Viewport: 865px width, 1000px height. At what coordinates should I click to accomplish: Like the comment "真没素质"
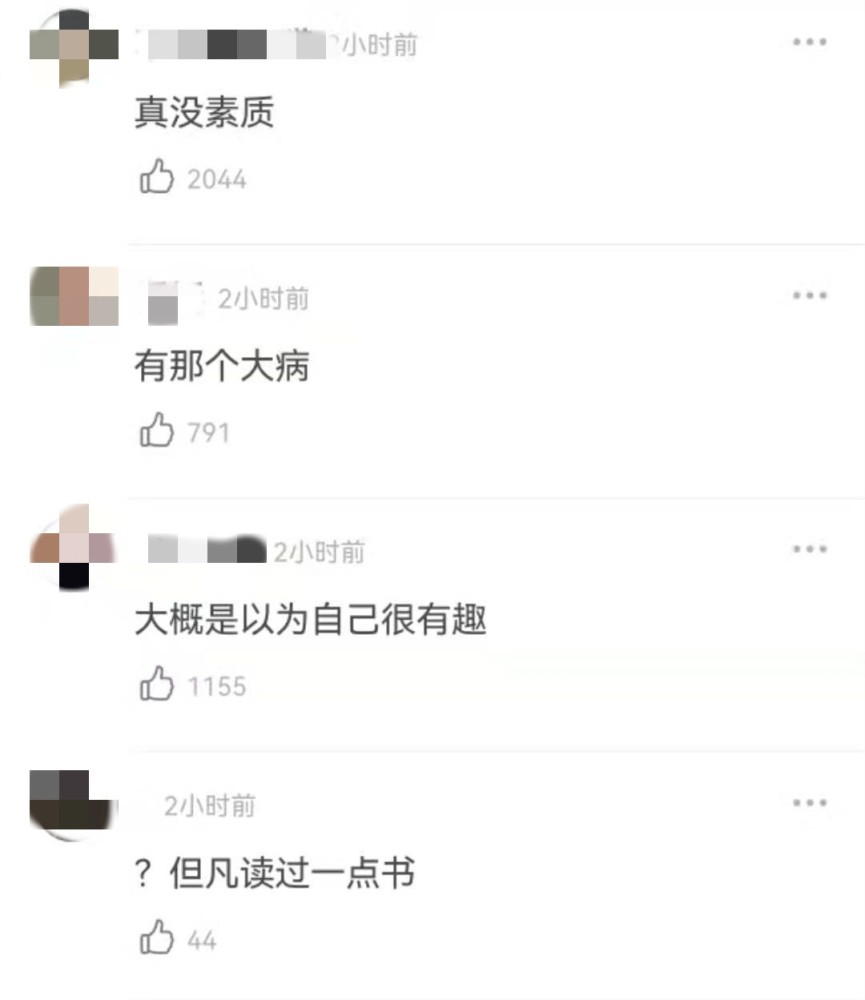click(x=156, y=179)
